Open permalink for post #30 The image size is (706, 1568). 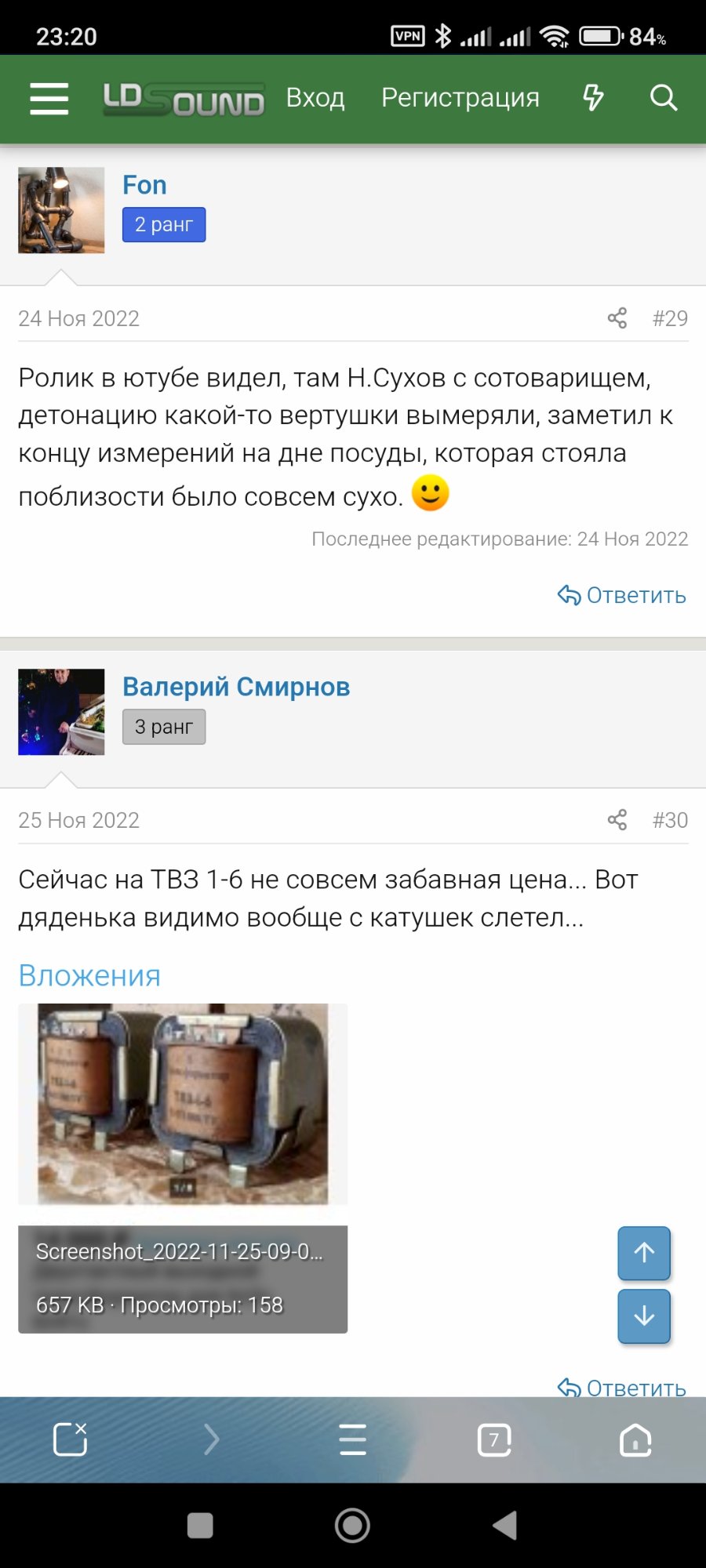pos(669,820)
